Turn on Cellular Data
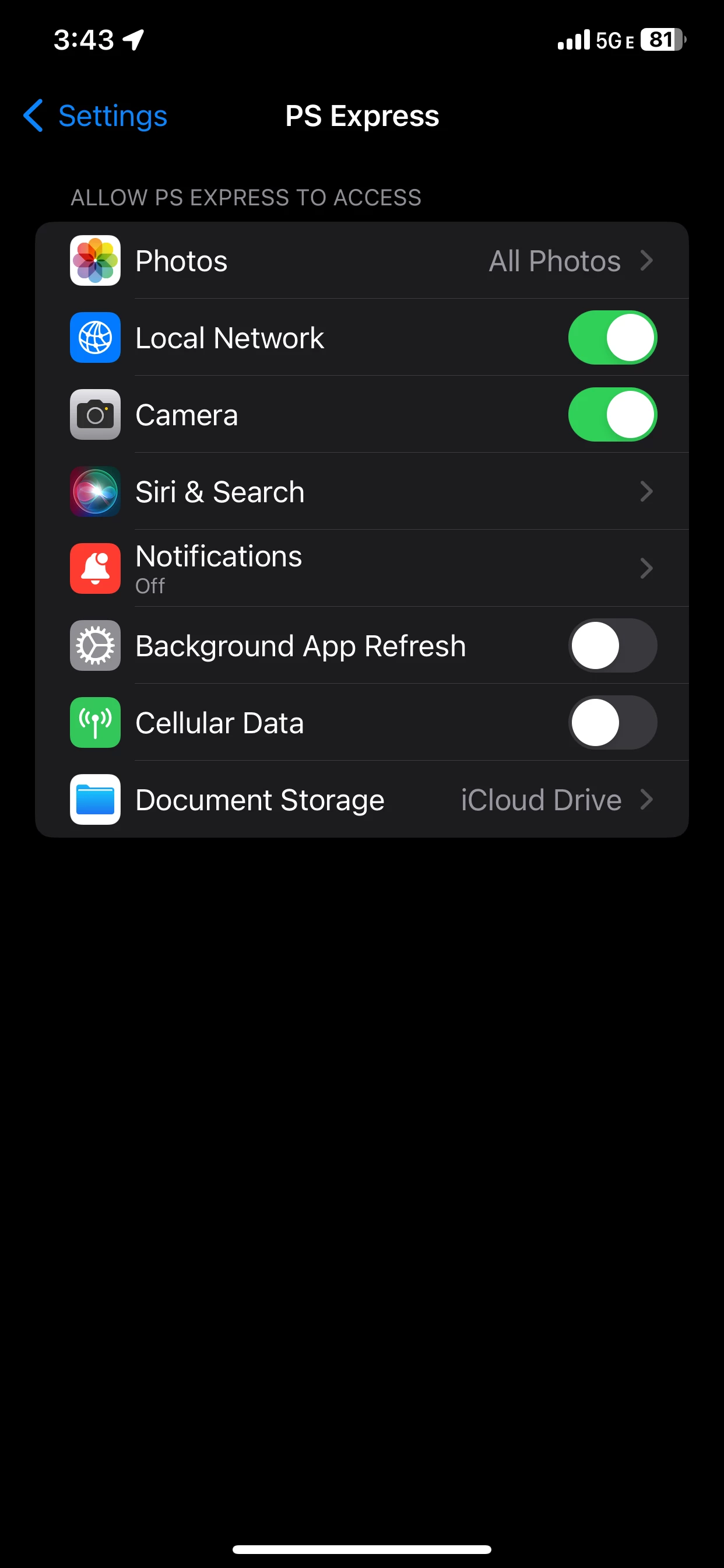The width and height of the screenshot is (724, 1568). [611, 723]
